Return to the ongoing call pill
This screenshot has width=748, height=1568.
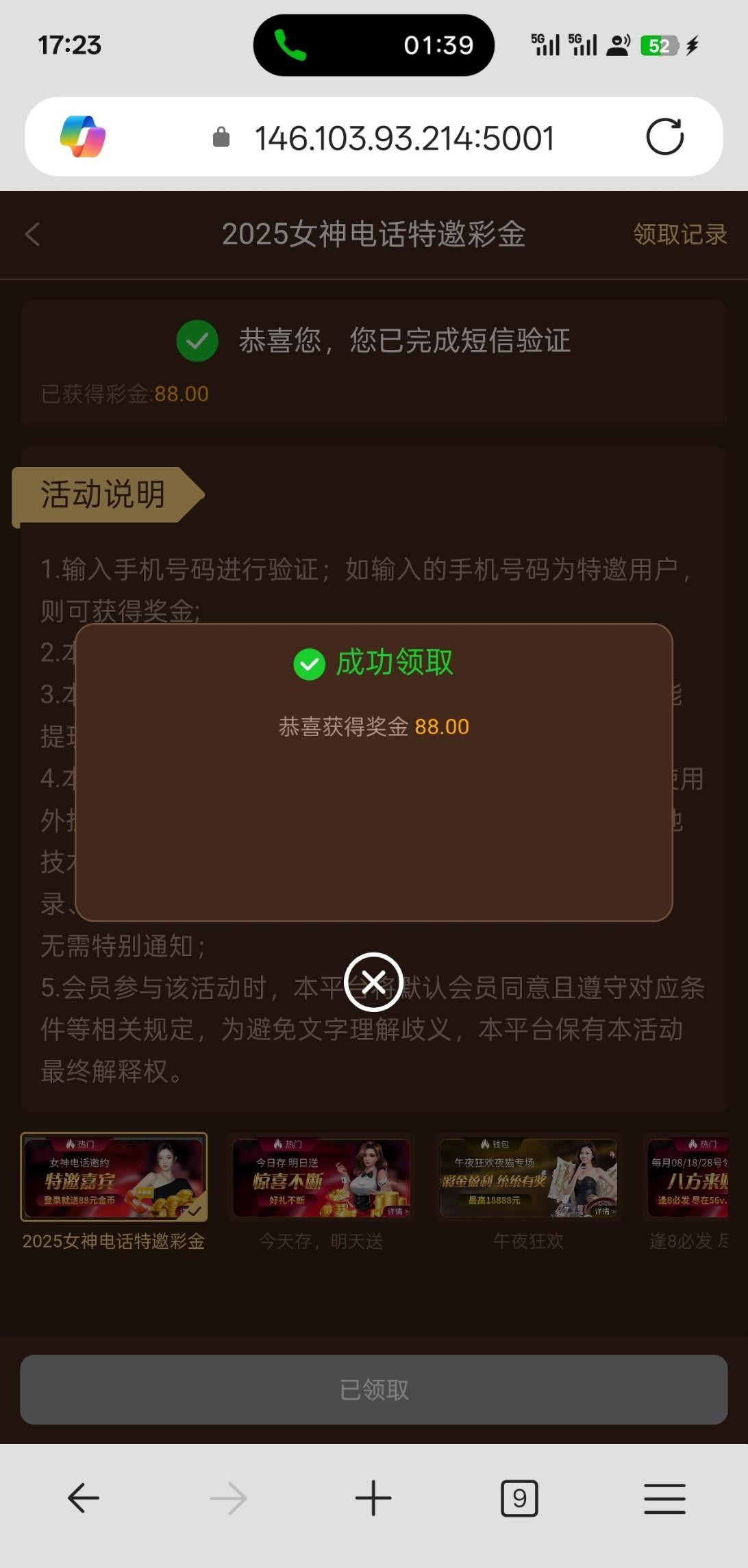(374, 45)
